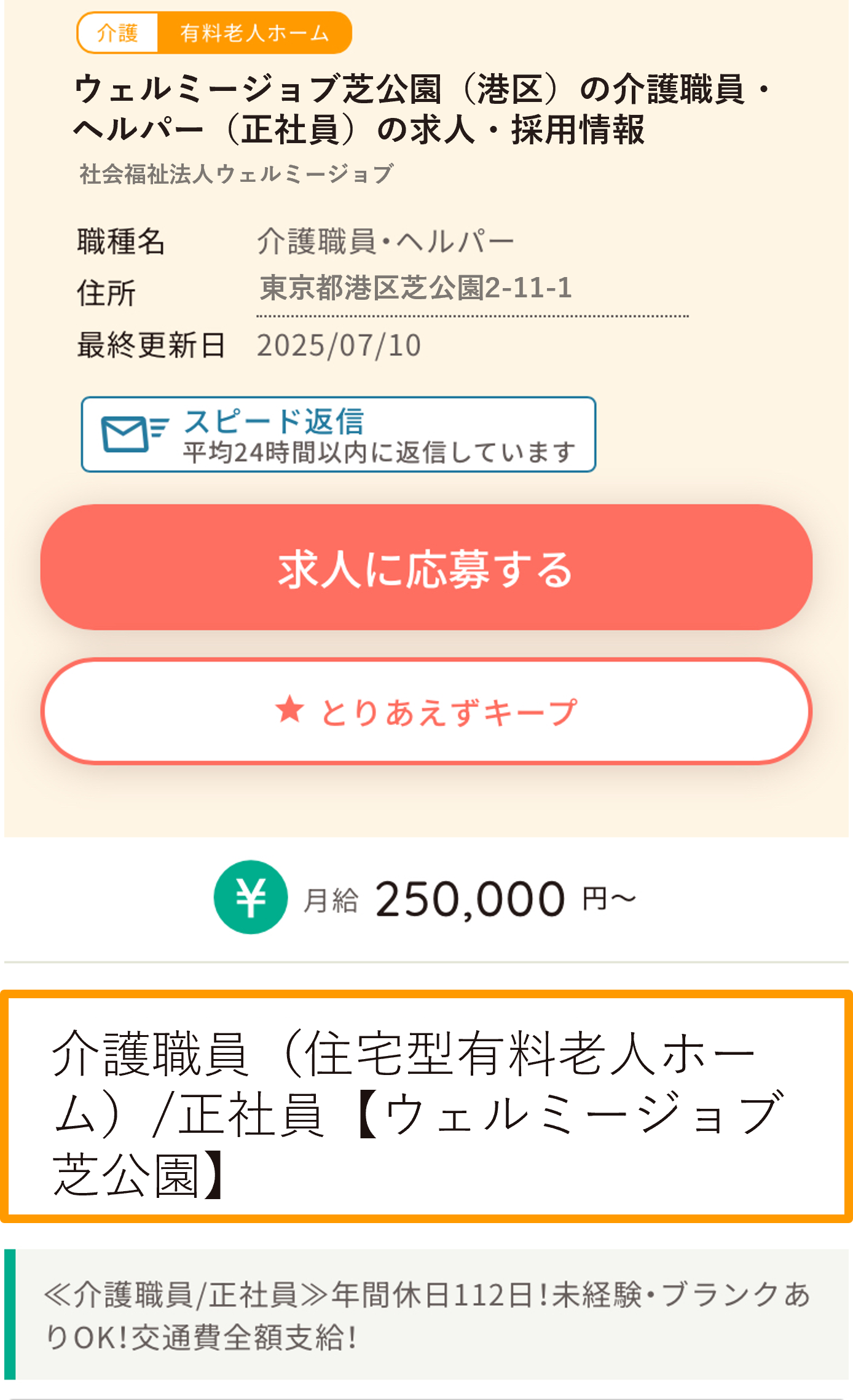Click the dotted divider under the address

(x=471, y=315)
